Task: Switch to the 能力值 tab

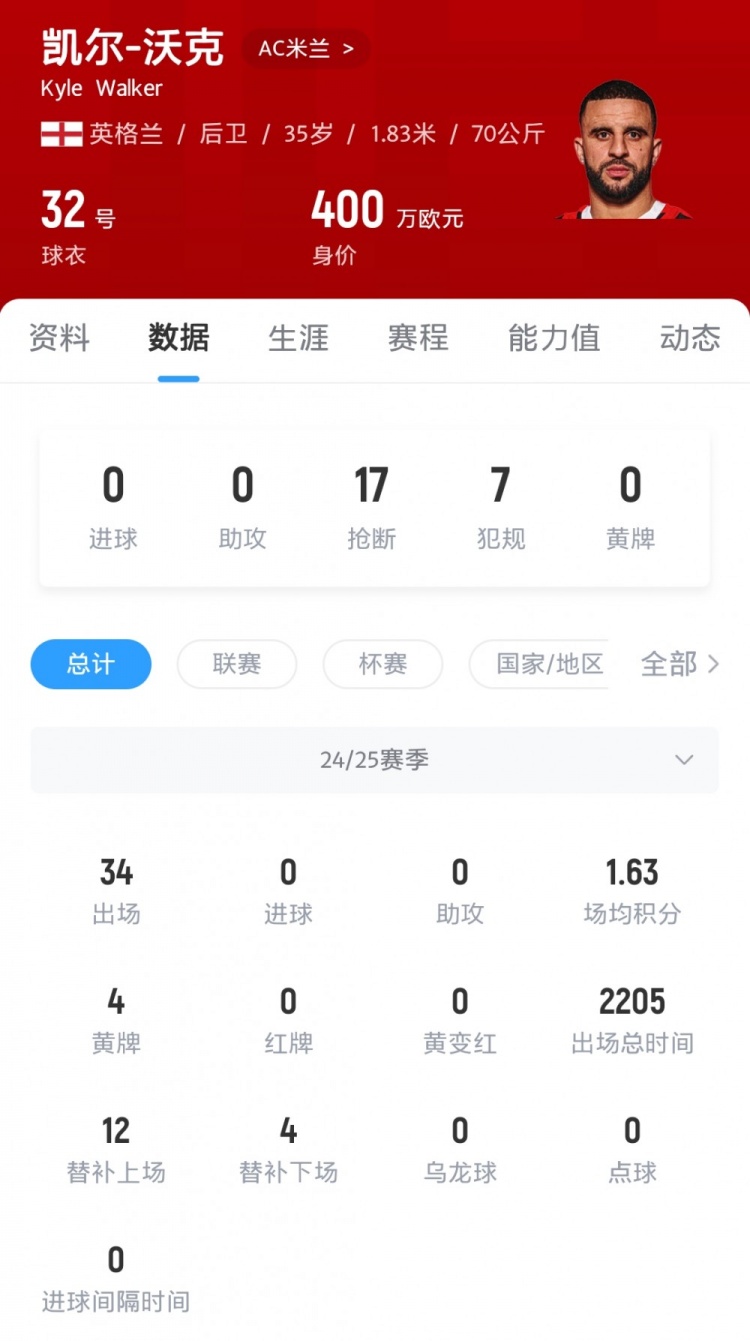Action: tap(554, 338)
